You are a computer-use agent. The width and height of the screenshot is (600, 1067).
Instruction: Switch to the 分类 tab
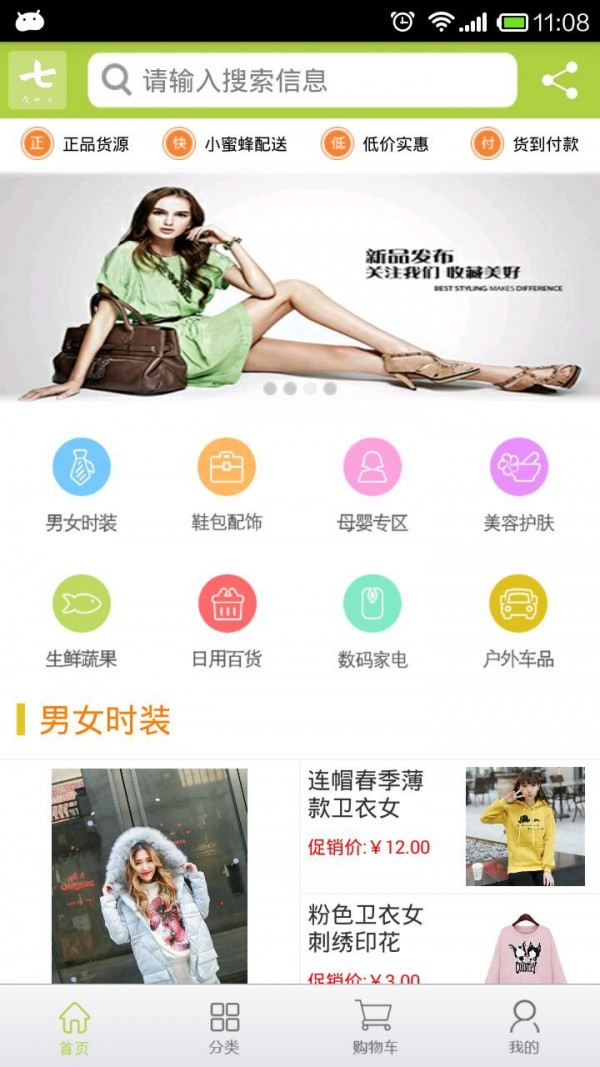click(224, 1027)
